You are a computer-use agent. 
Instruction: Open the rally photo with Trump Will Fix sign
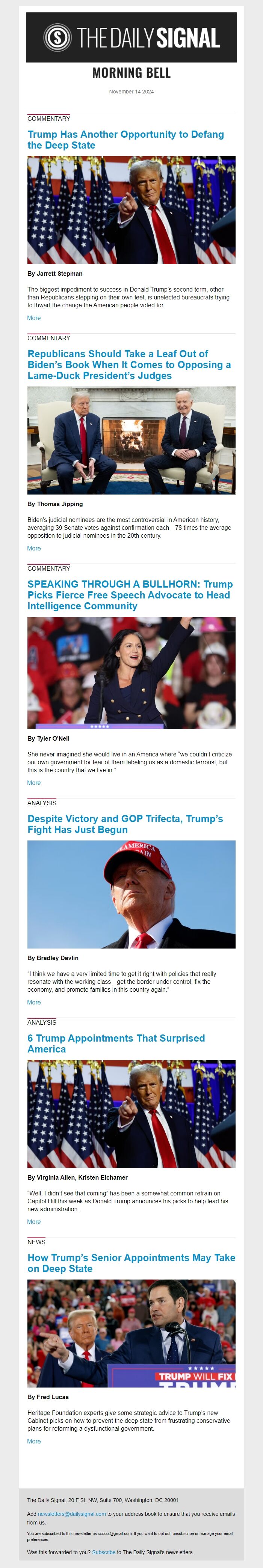coord(131,1333)
